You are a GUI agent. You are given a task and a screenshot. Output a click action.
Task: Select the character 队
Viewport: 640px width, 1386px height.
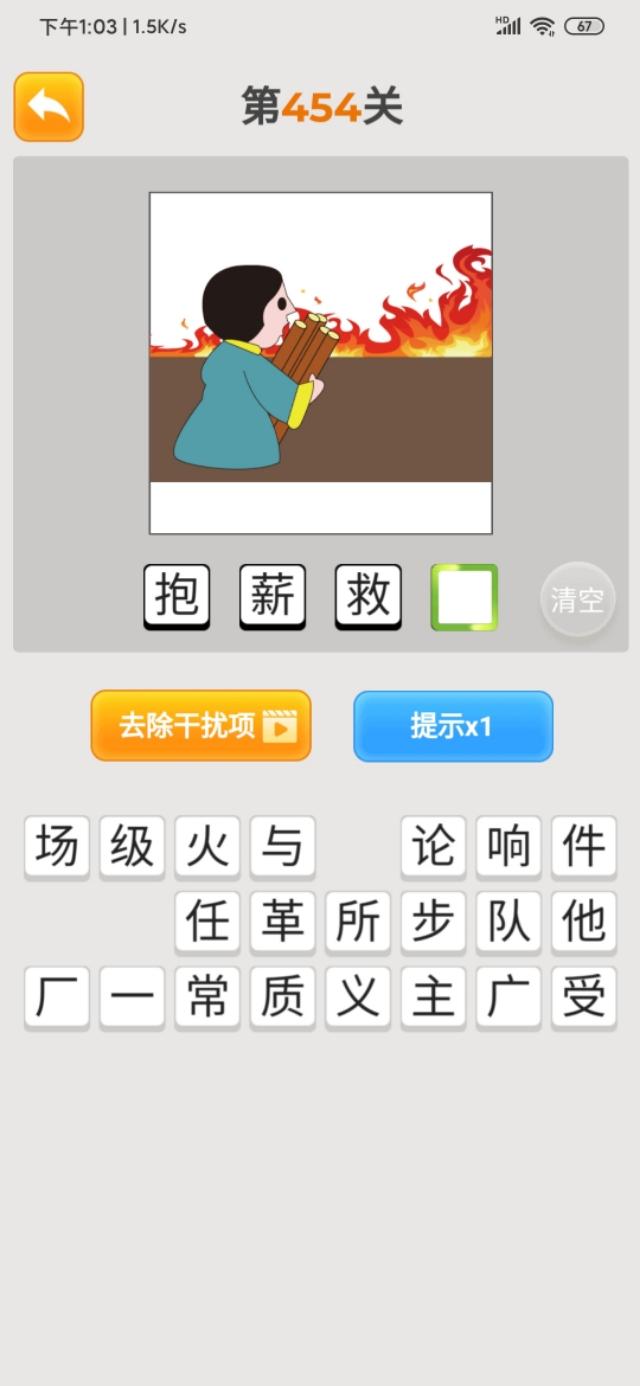tap(508, 921)
